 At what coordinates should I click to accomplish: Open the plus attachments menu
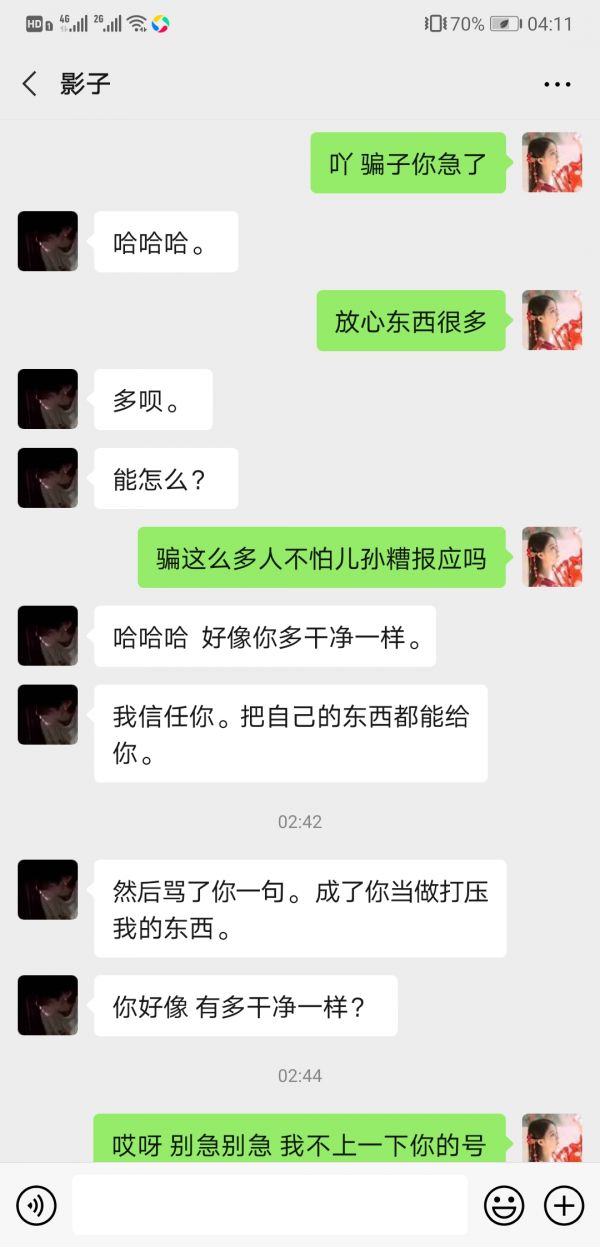pos(564,1205)
